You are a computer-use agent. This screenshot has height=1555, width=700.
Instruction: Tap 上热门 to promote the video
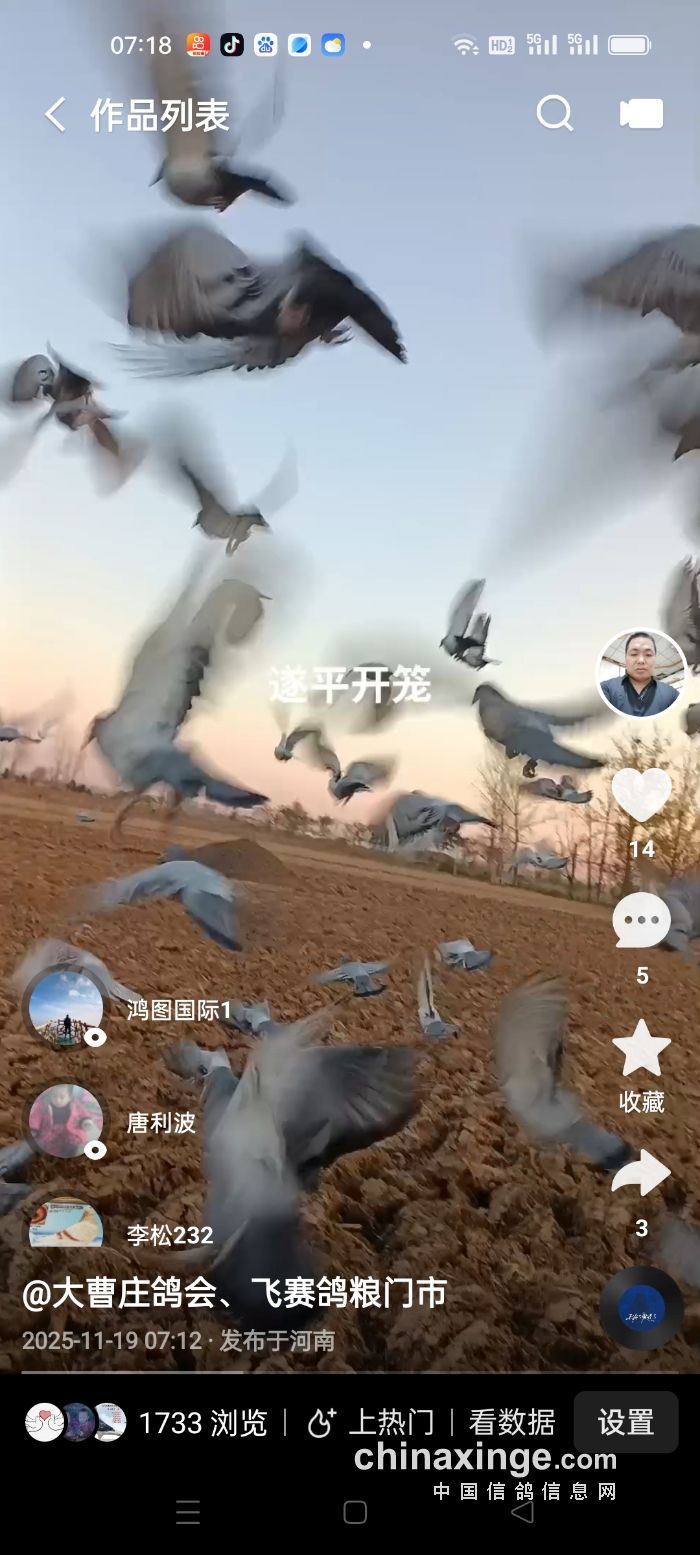(x=371, y=1422)
